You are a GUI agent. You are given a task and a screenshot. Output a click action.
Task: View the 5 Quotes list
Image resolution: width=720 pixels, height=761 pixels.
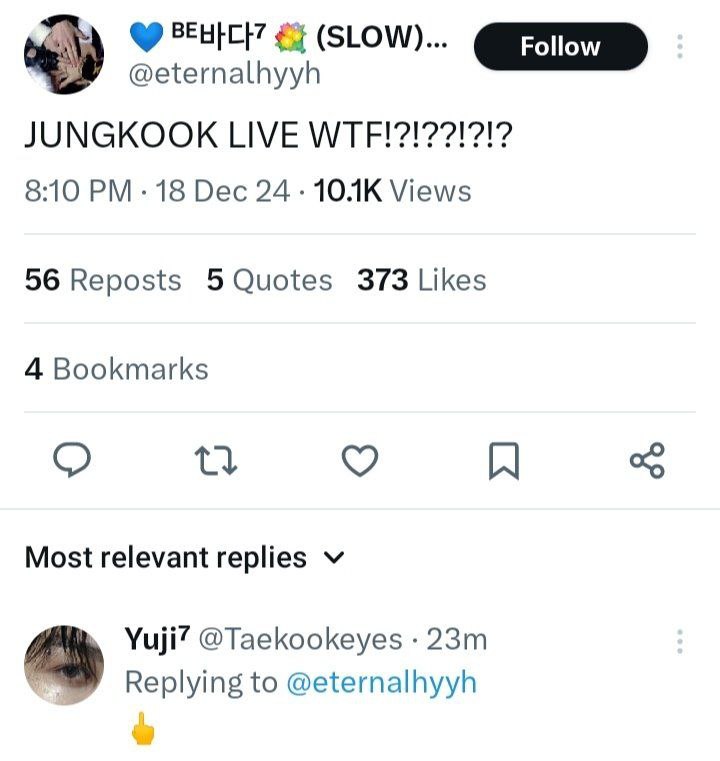click(269, 280)
